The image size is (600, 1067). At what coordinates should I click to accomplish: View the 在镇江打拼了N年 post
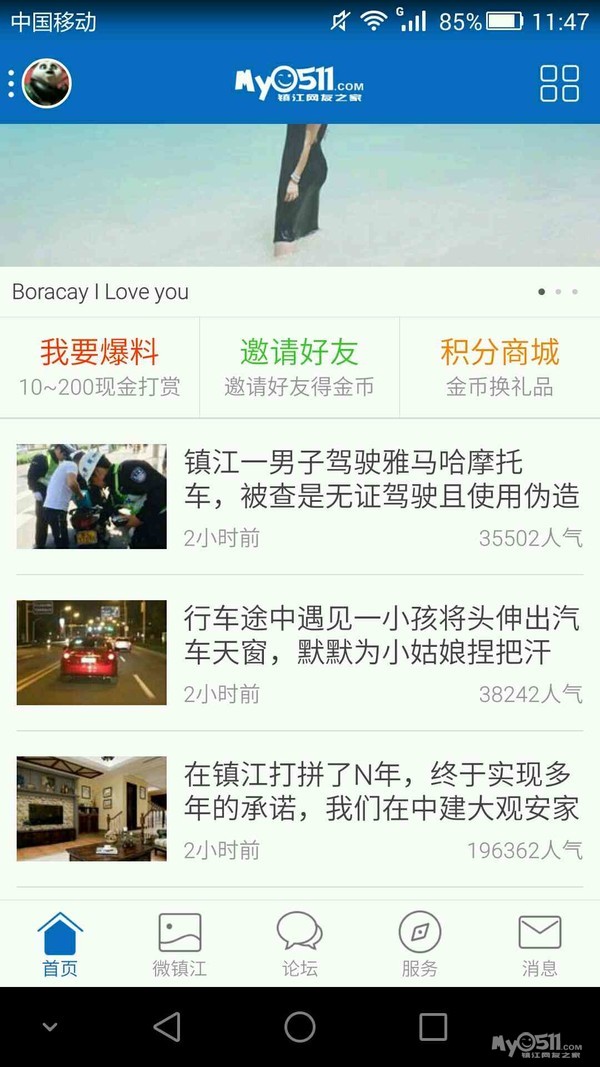(381, 791)
